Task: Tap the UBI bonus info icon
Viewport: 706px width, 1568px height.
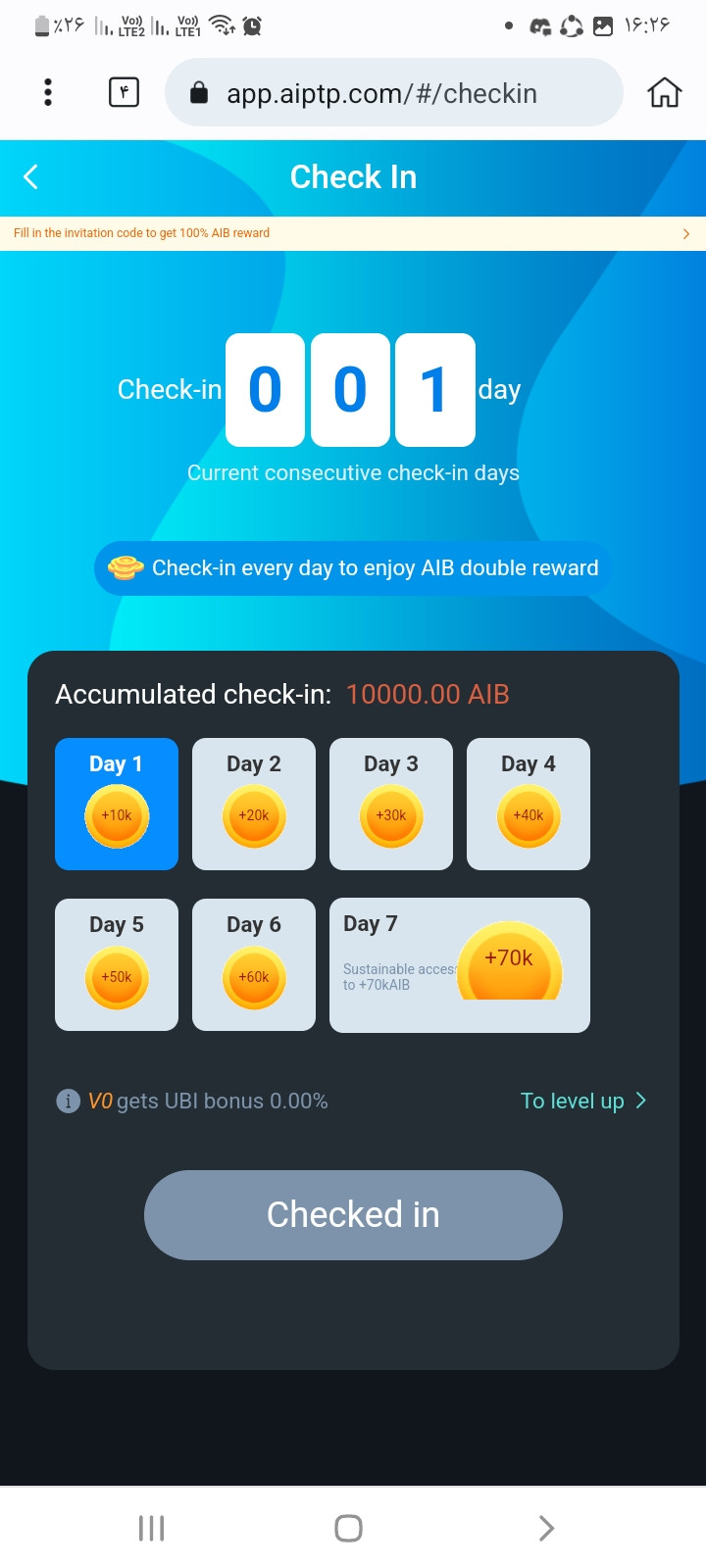Action: tap(68, 1101)
